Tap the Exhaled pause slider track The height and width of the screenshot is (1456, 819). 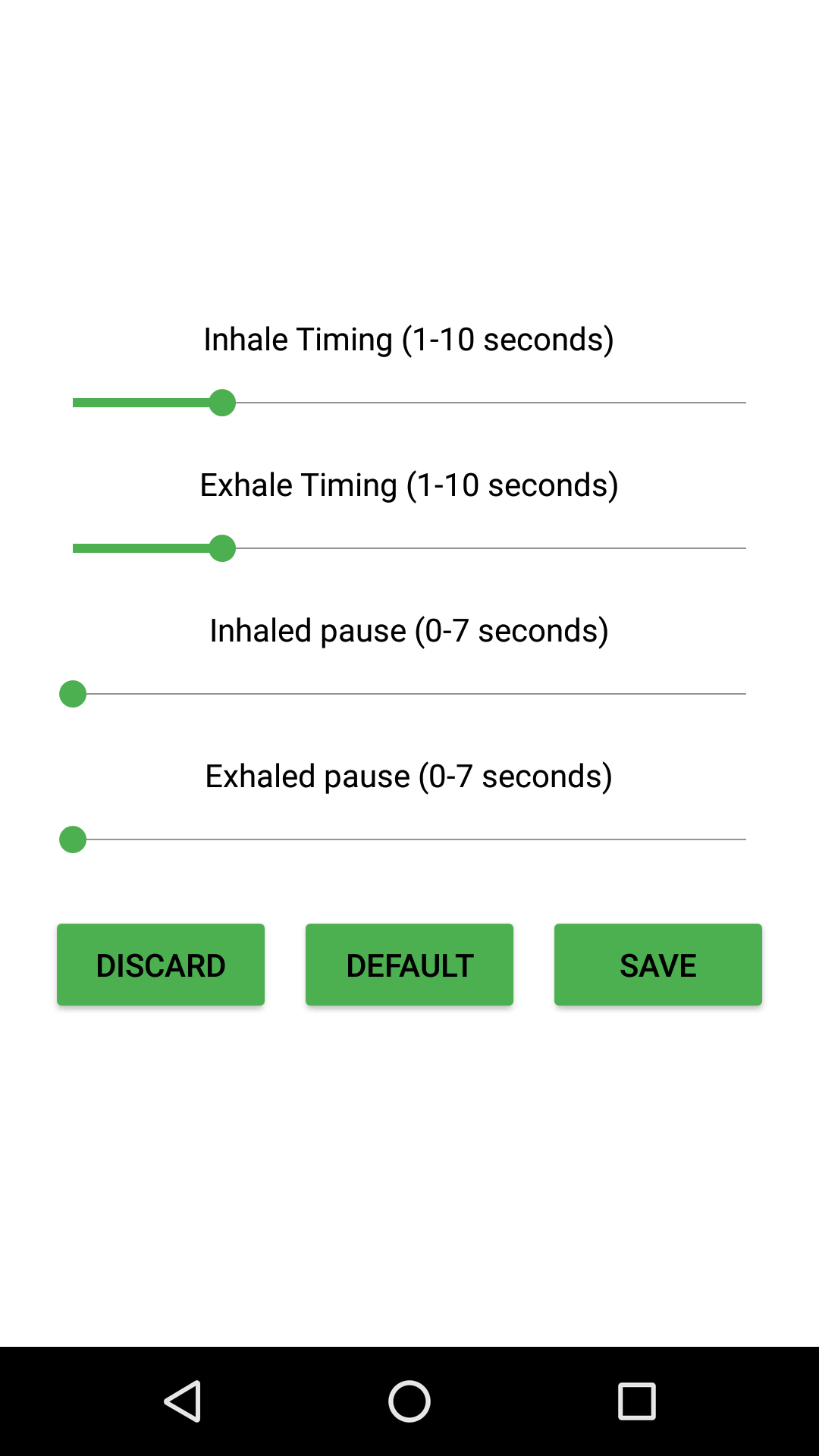click(409, 839)
